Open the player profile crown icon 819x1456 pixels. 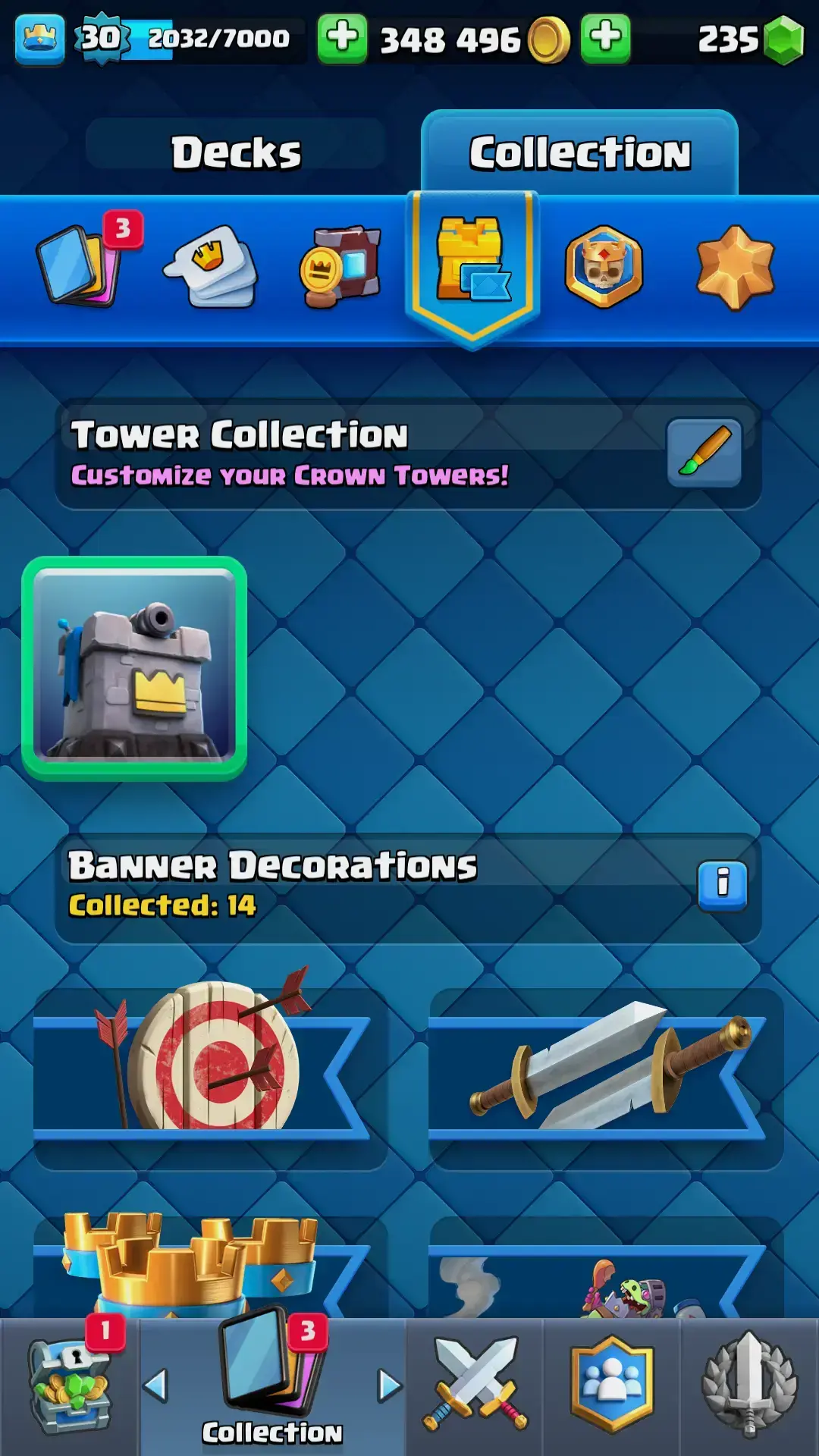[39, 38]
